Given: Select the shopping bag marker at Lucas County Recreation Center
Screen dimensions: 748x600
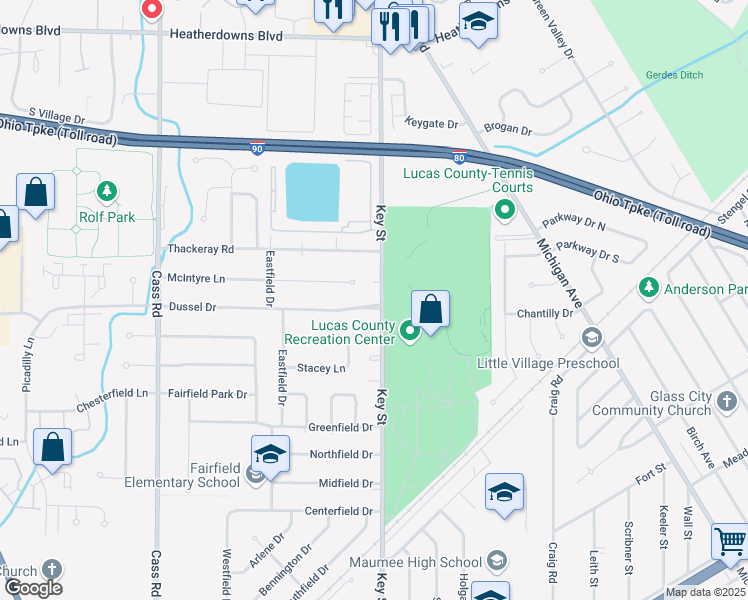Looking at the screenshot, I should 430,311.
